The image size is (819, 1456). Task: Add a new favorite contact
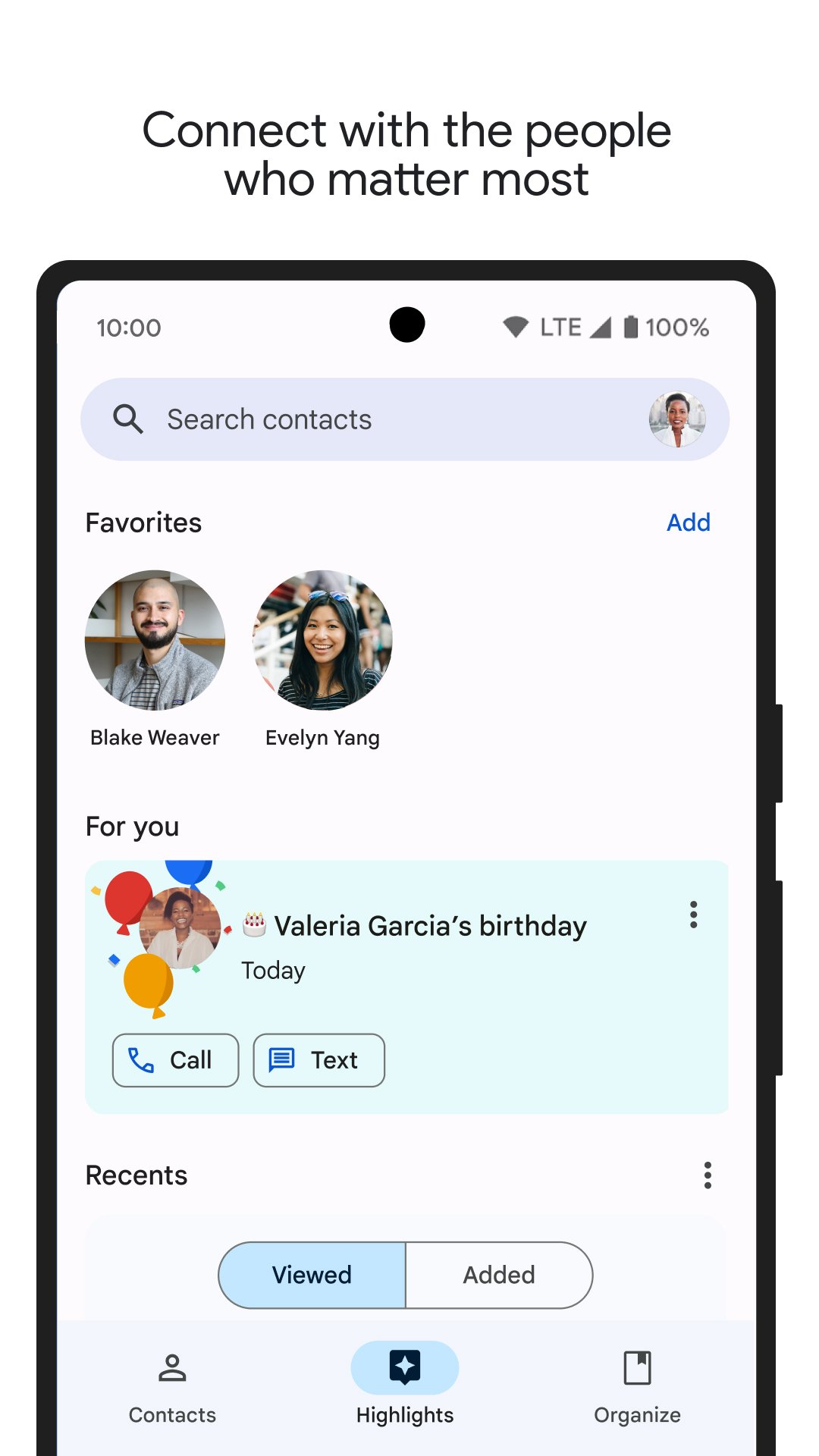tap(687, 522)
